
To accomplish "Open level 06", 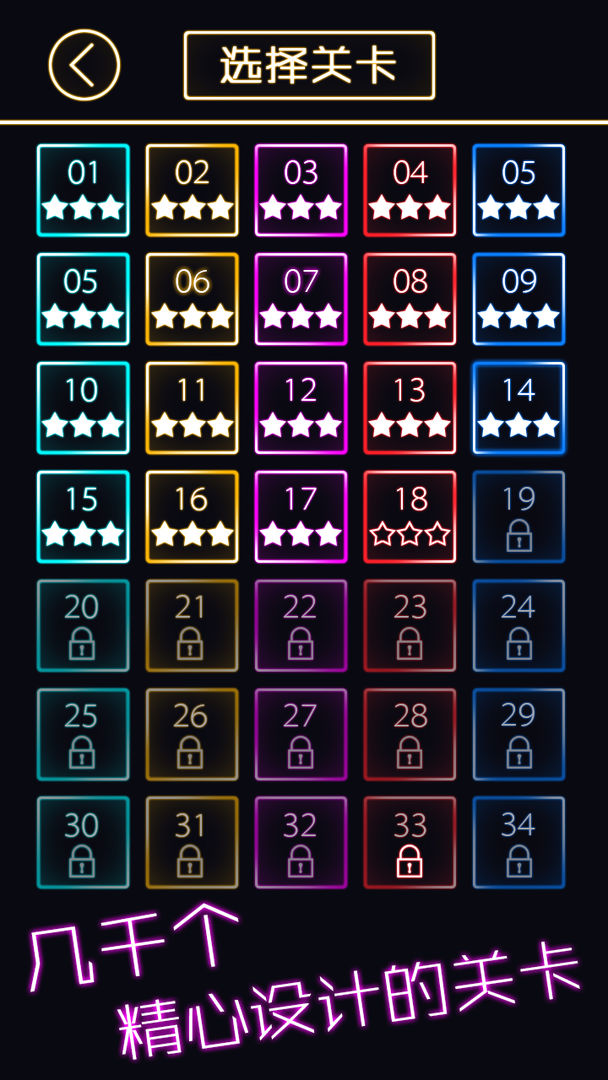I will pos(192,299).
